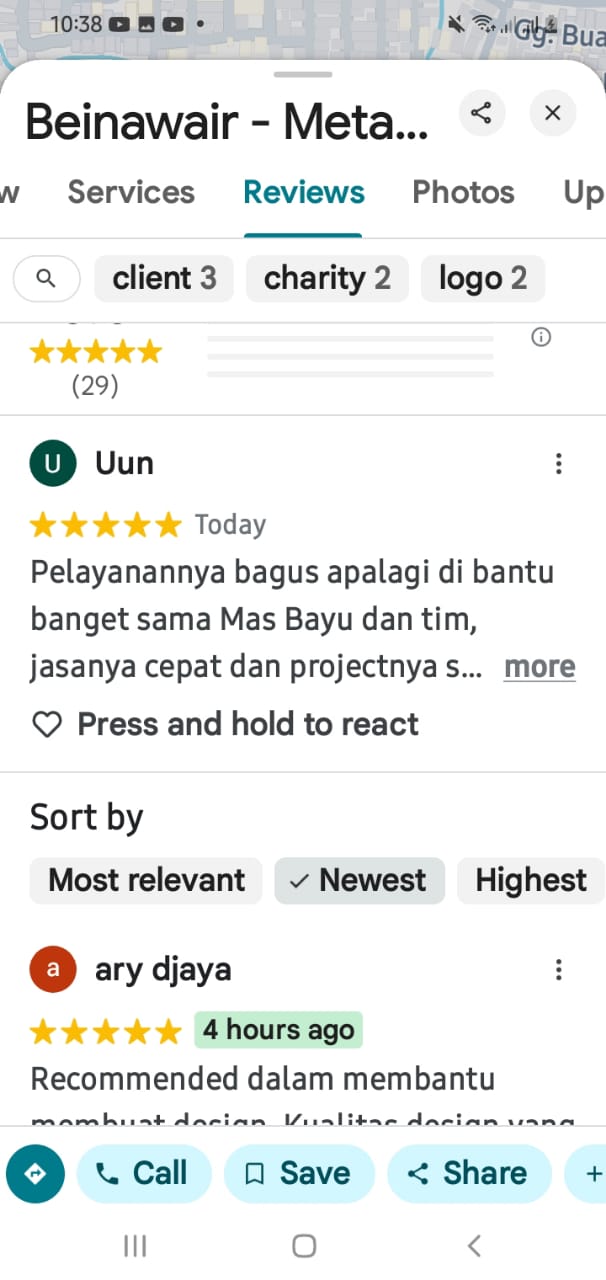606x1280 pixels.
Task: Open the rating info icon
Action: (541, 337)
